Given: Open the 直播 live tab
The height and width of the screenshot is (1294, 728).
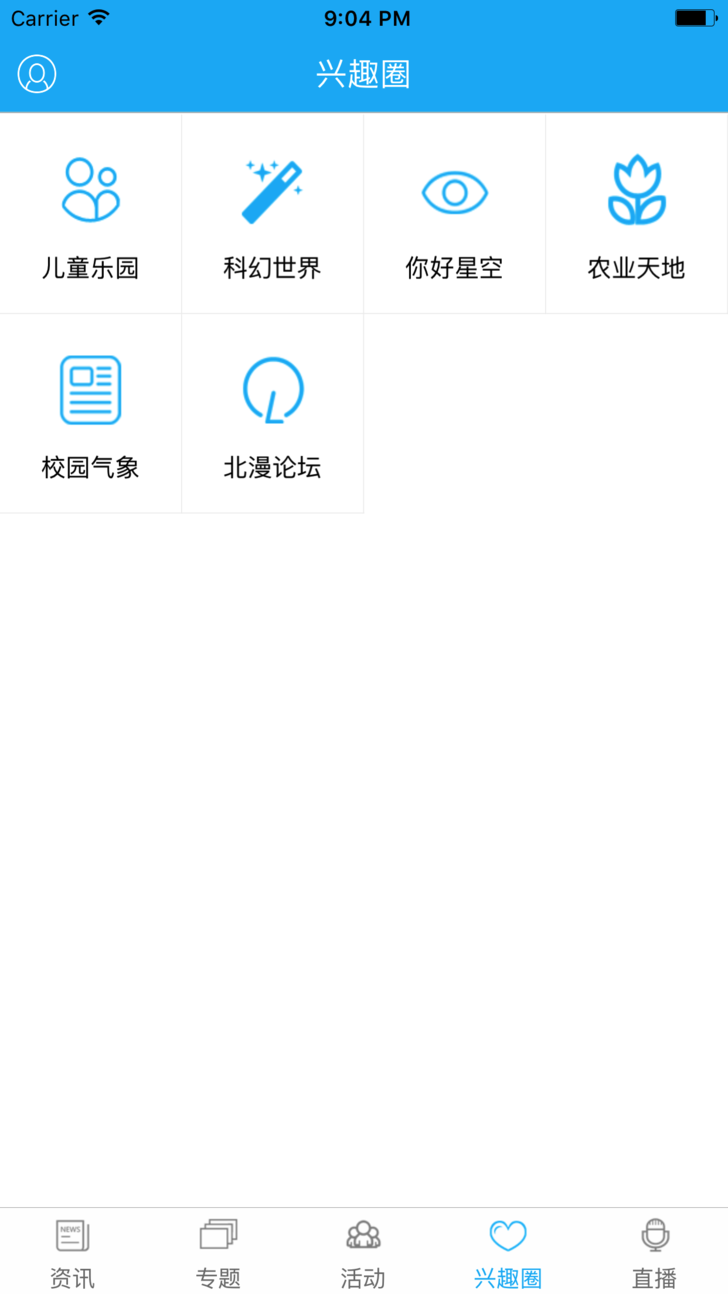Looking at the screenshot, I should click(x=655, y=1252).
